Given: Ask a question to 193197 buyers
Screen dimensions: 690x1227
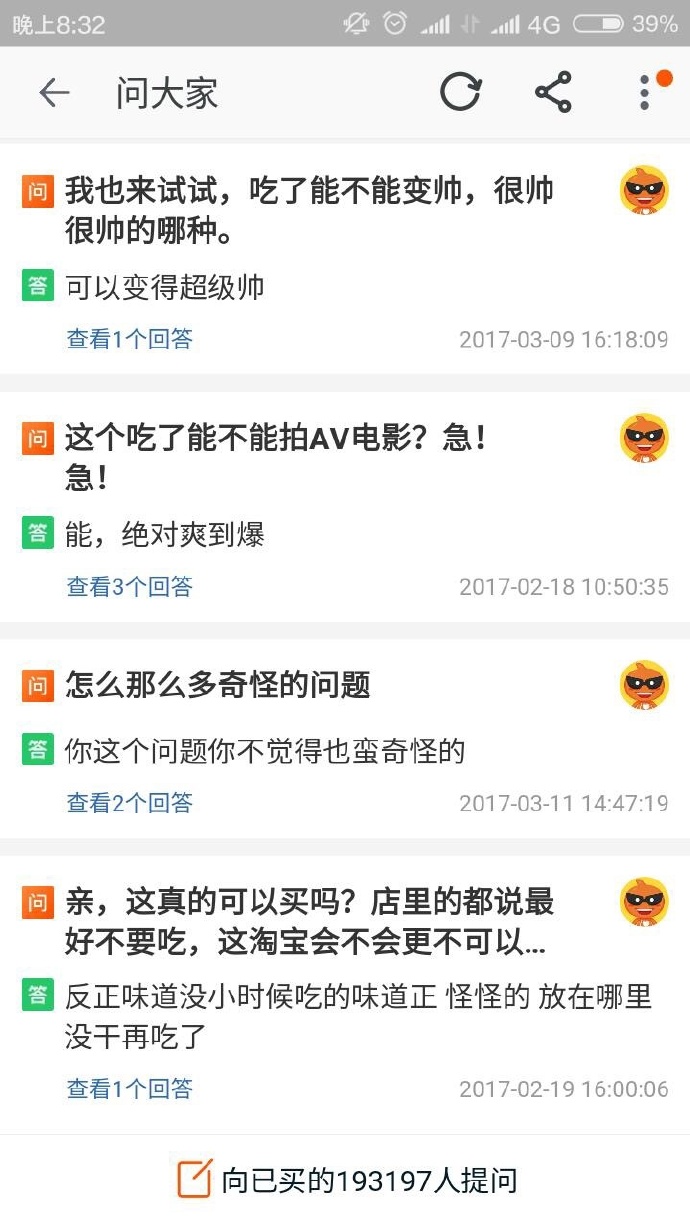Looking at the screenshot, I should 346,1181.
